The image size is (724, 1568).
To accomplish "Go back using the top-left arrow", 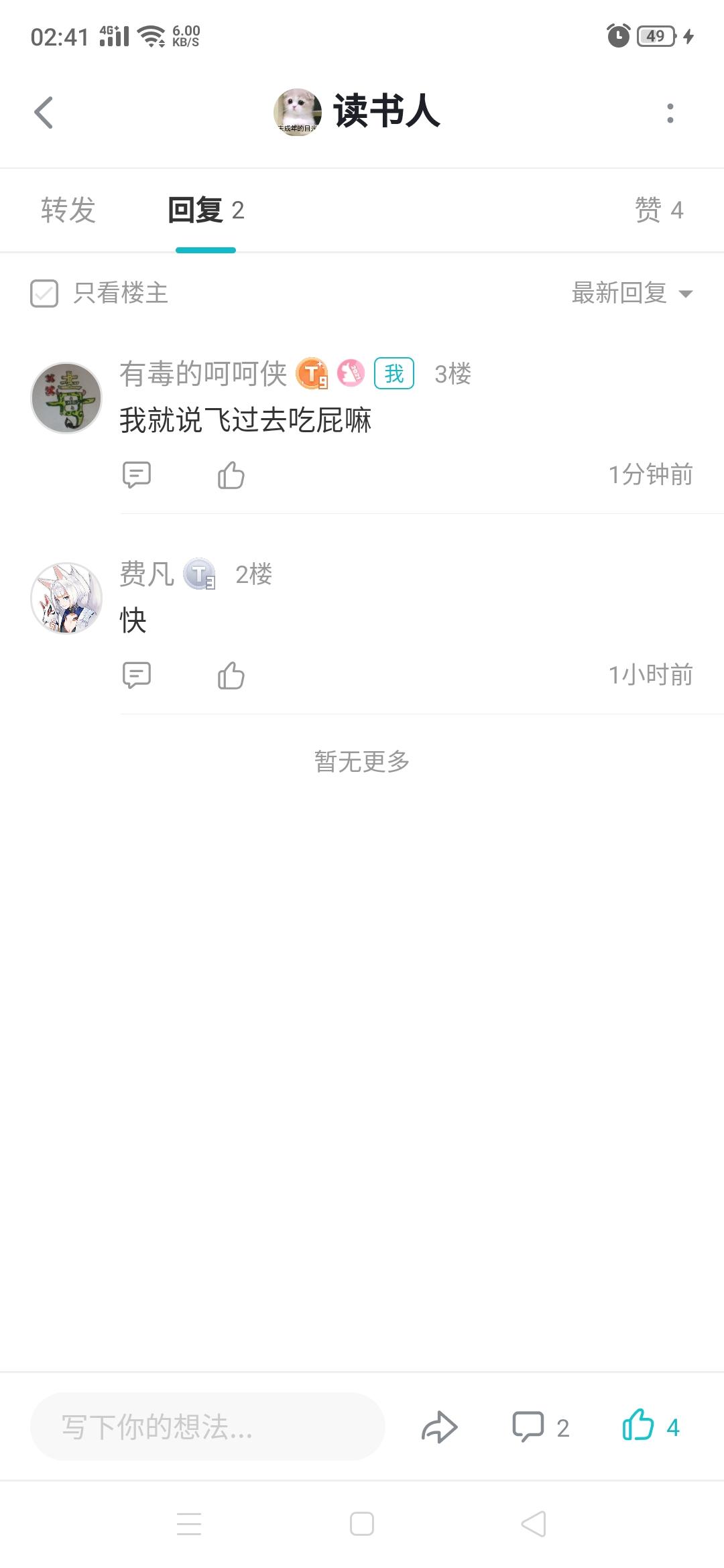I will [44, 113].
